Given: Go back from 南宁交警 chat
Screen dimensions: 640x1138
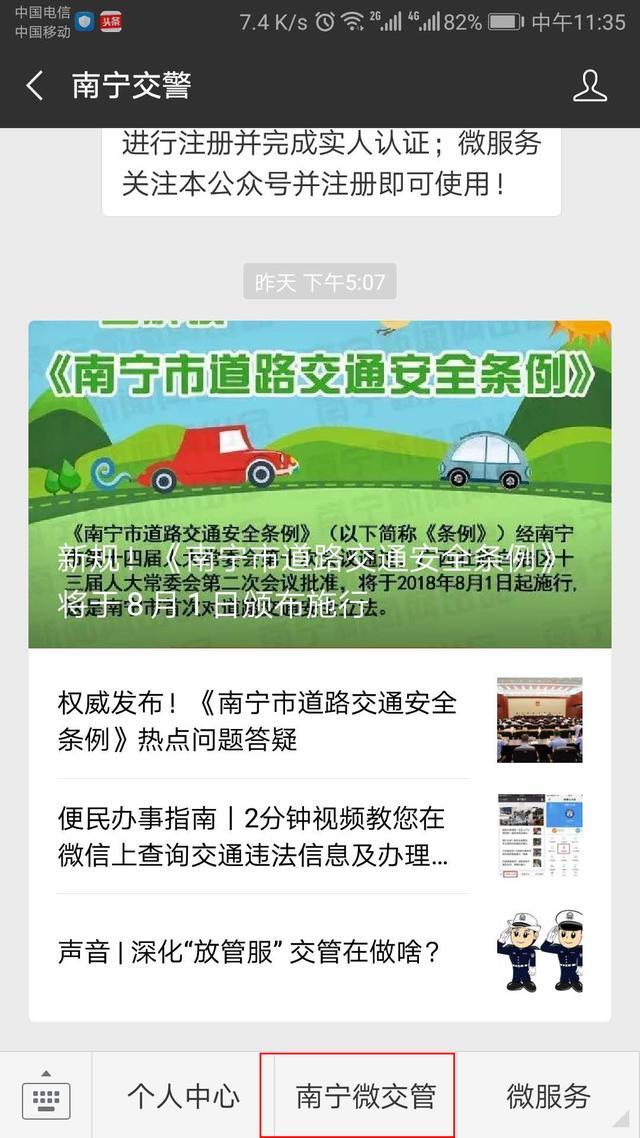Looking at the screenshot, I should click(x=35, y=86).
